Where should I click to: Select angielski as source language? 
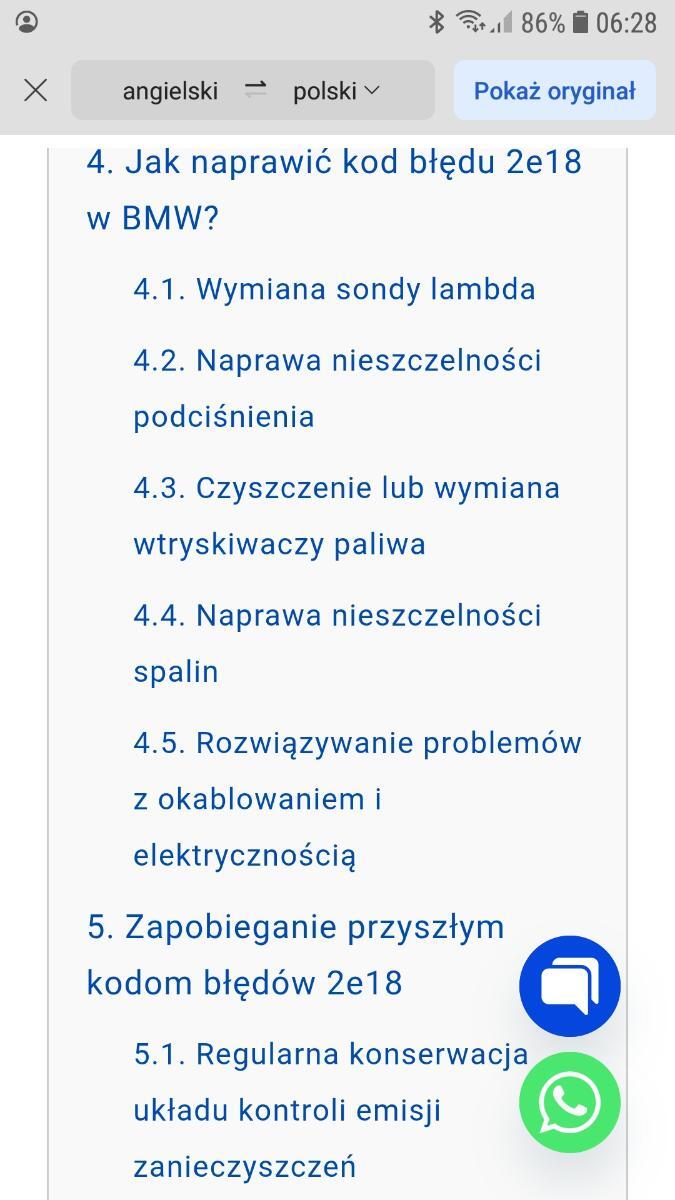tap(170, 91)
